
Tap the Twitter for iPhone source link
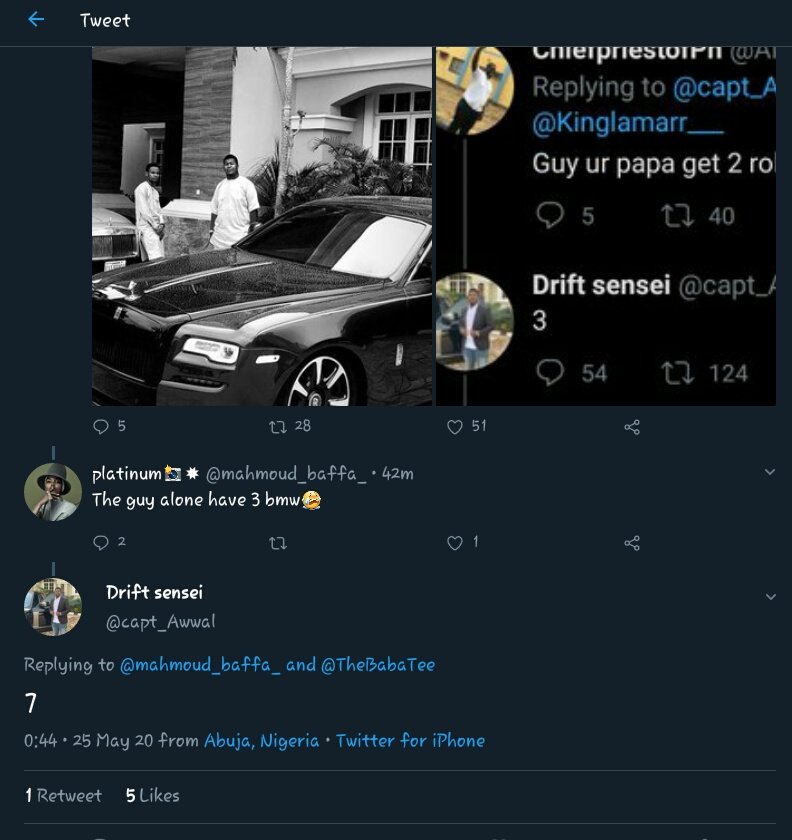coord(410,741)
